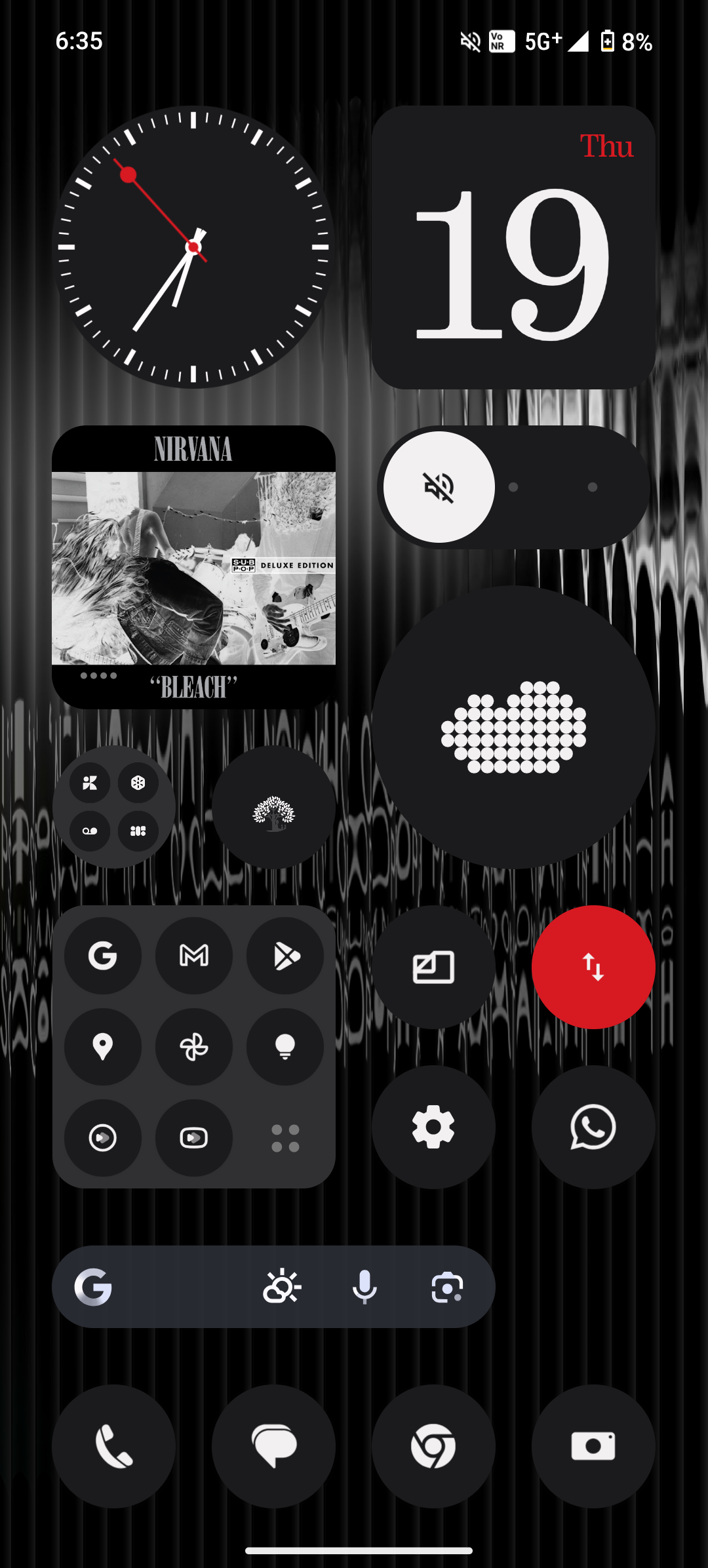Start Google voice search with the microphone

click(364, 1287)
